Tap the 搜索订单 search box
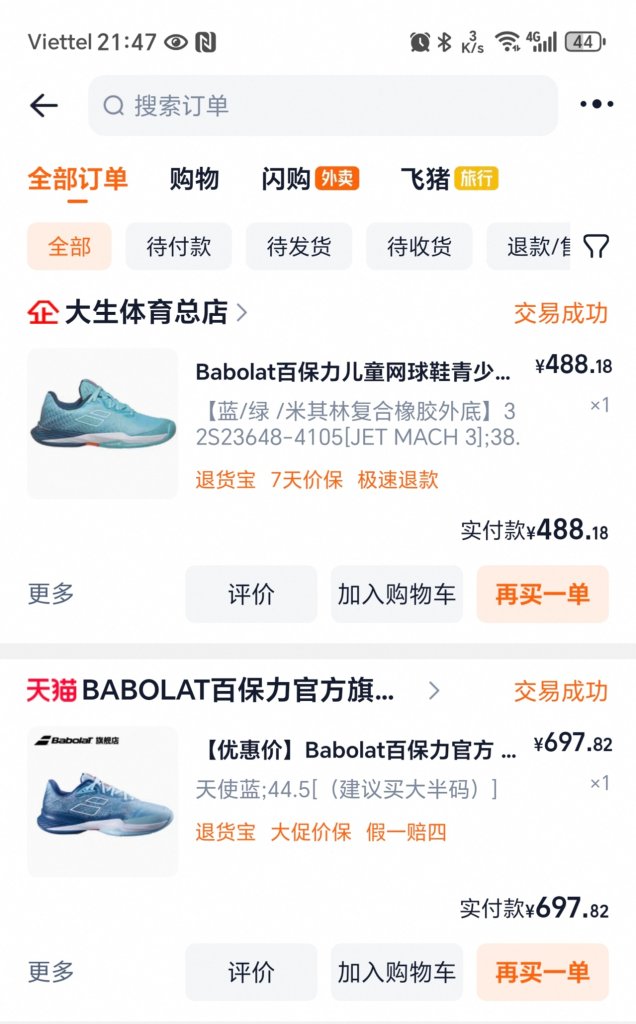The image size is (636, 1024). [322, 105]
